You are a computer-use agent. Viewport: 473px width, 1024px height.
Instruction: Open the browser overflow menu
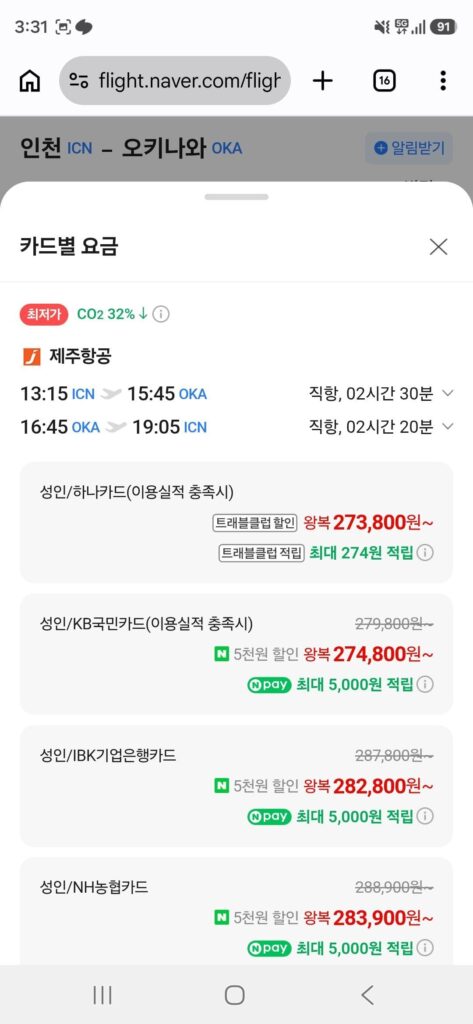(443, 81)
